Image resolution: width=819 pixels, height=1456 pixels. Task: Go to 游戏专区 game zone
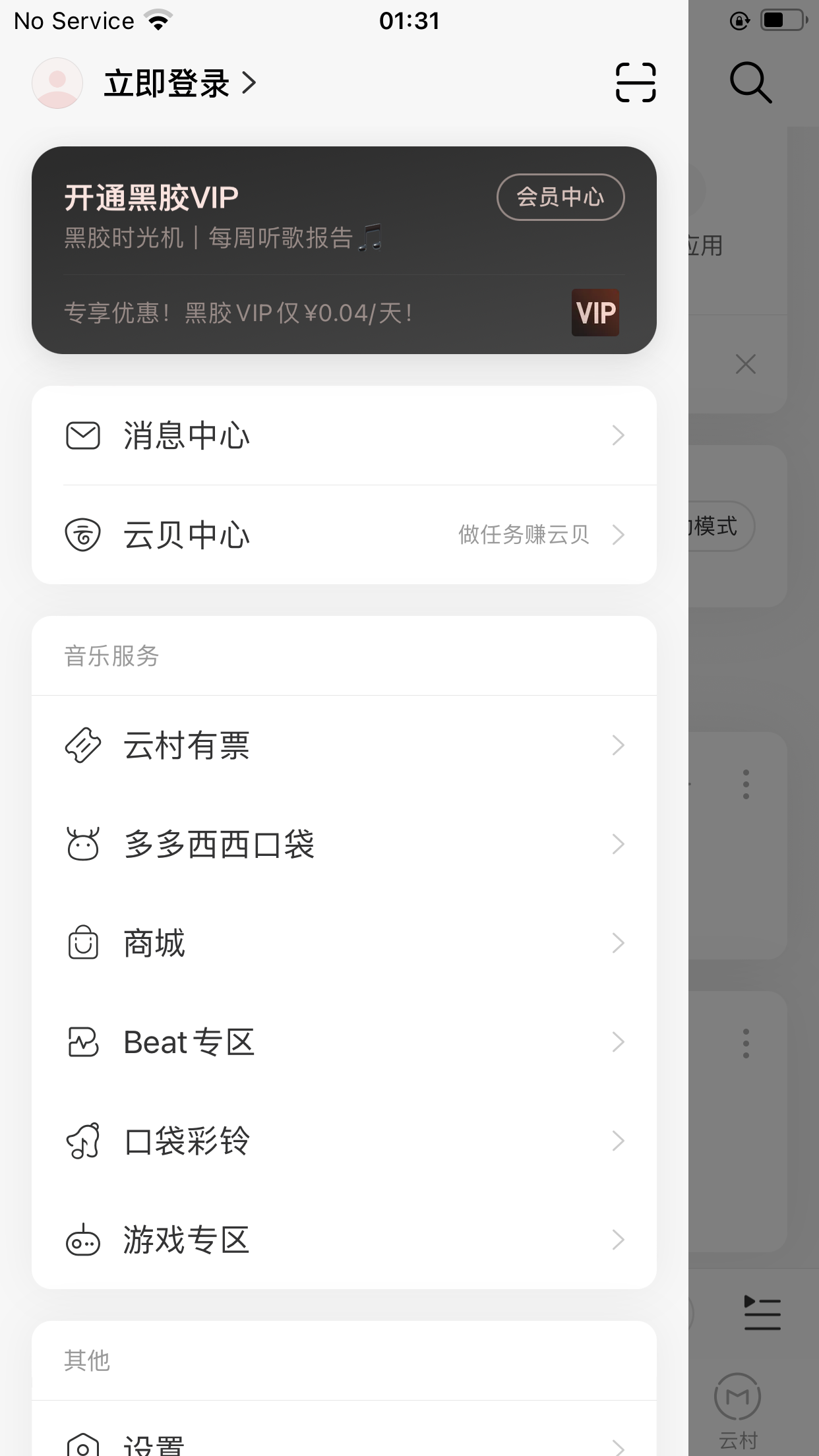[344, 1240]
